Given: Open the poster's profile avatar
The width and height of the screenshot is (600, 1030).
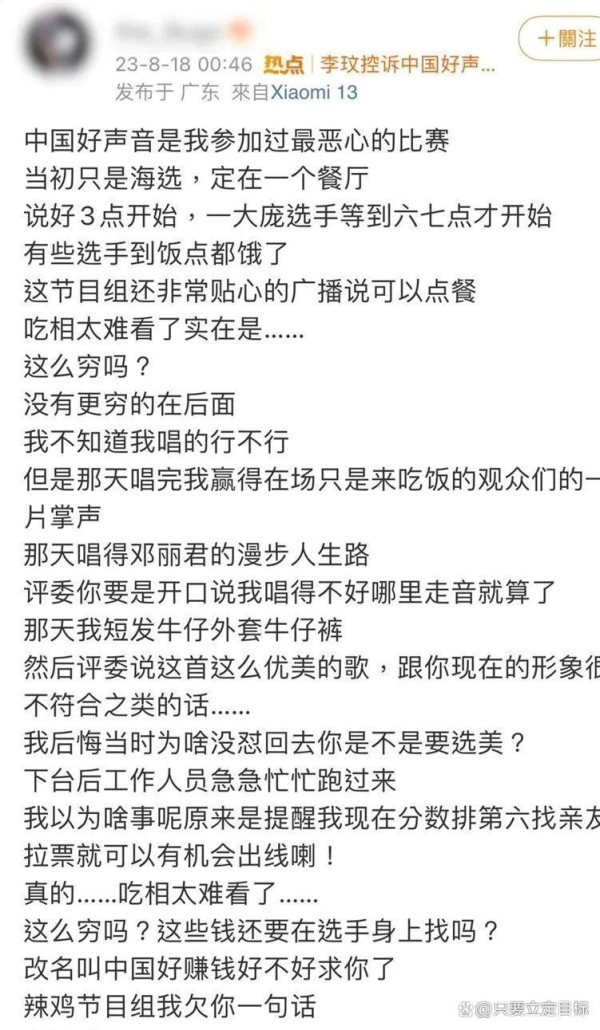Looking at the screenshot, I should pos(58,44).
